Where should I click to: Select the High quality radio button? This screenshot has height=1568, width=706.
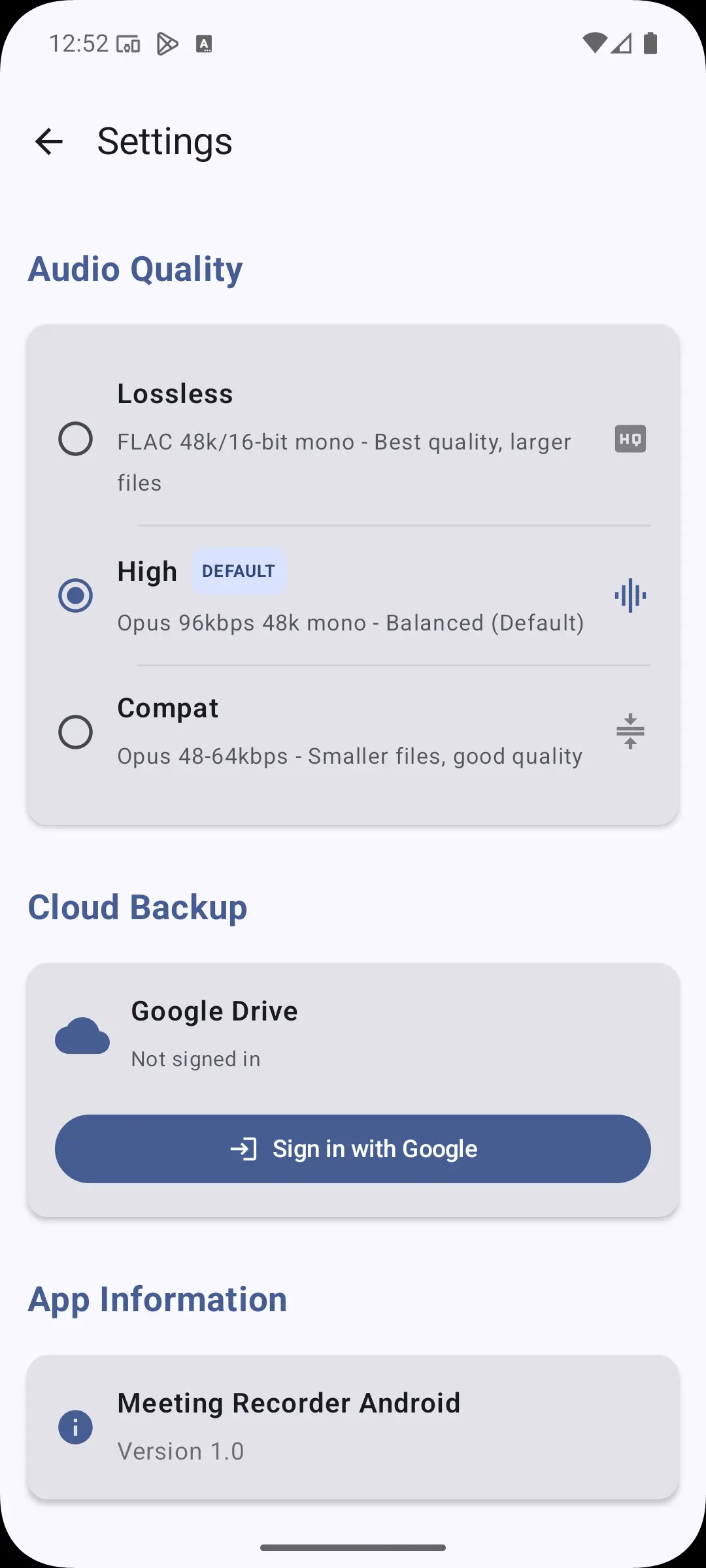(75, 595)
